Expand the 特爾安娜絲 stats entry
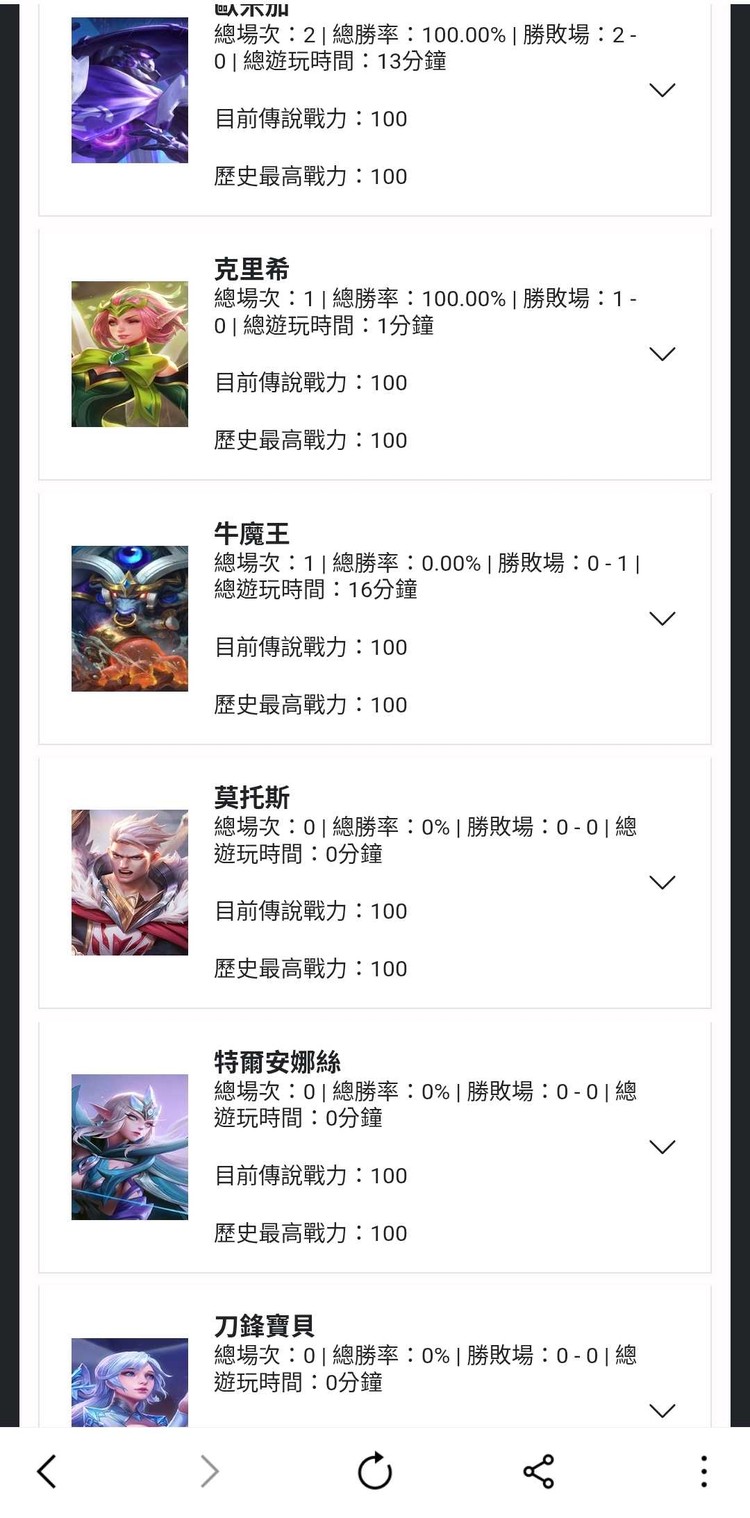750x1518 pixels. coord(662,1147)
